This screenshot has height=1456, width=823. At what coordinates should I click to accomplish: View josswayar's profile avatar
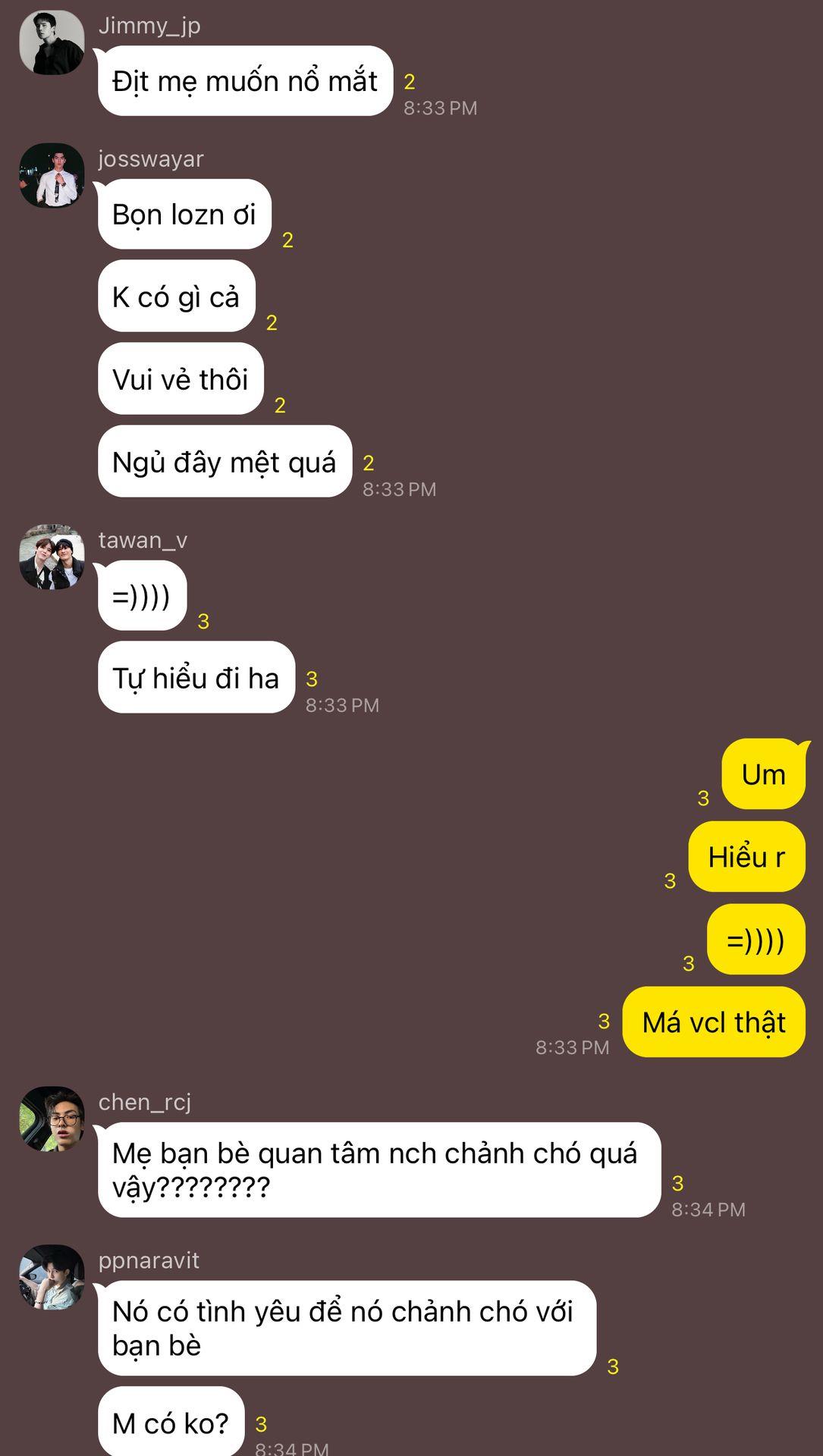pos(52,176)
